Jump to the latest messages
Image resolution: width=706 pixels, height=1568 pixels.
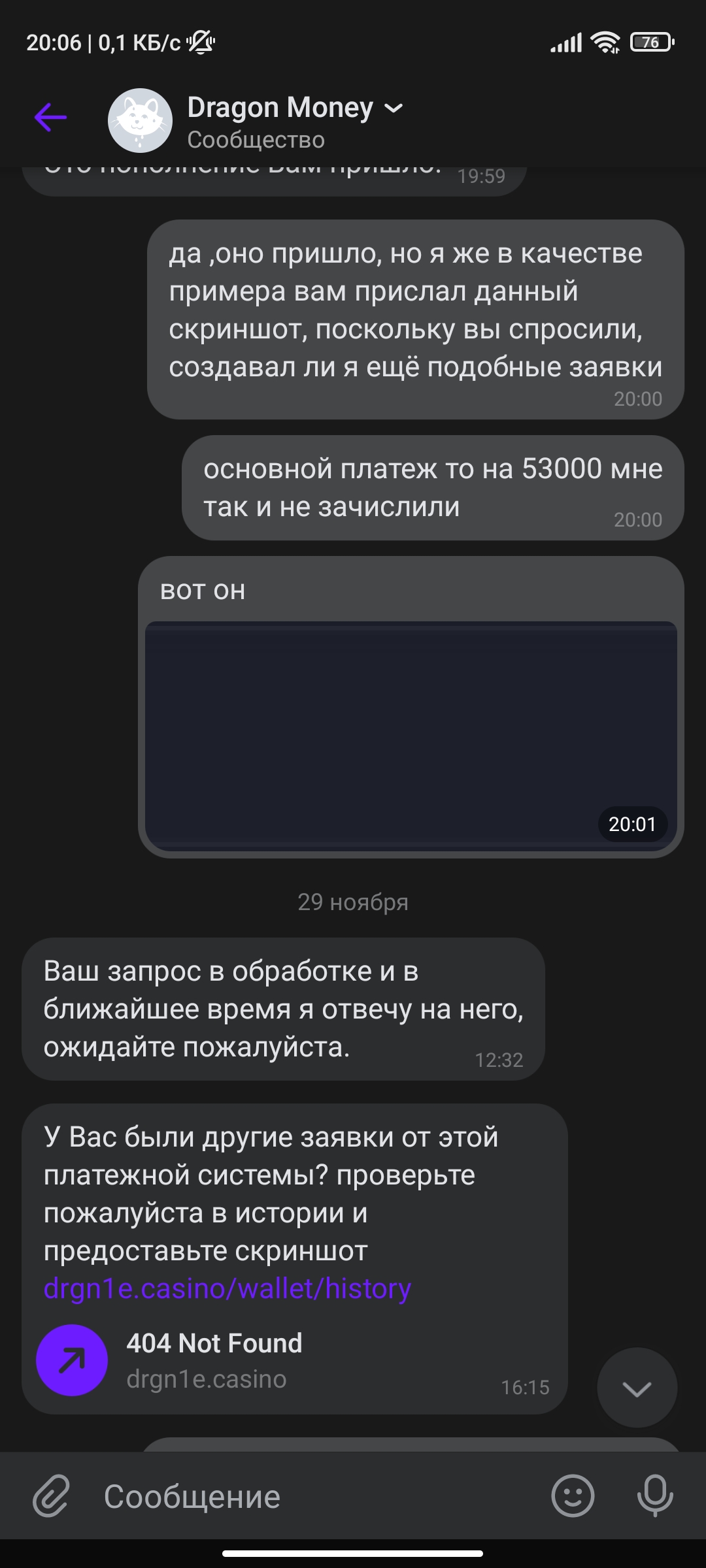[637, 1387]
